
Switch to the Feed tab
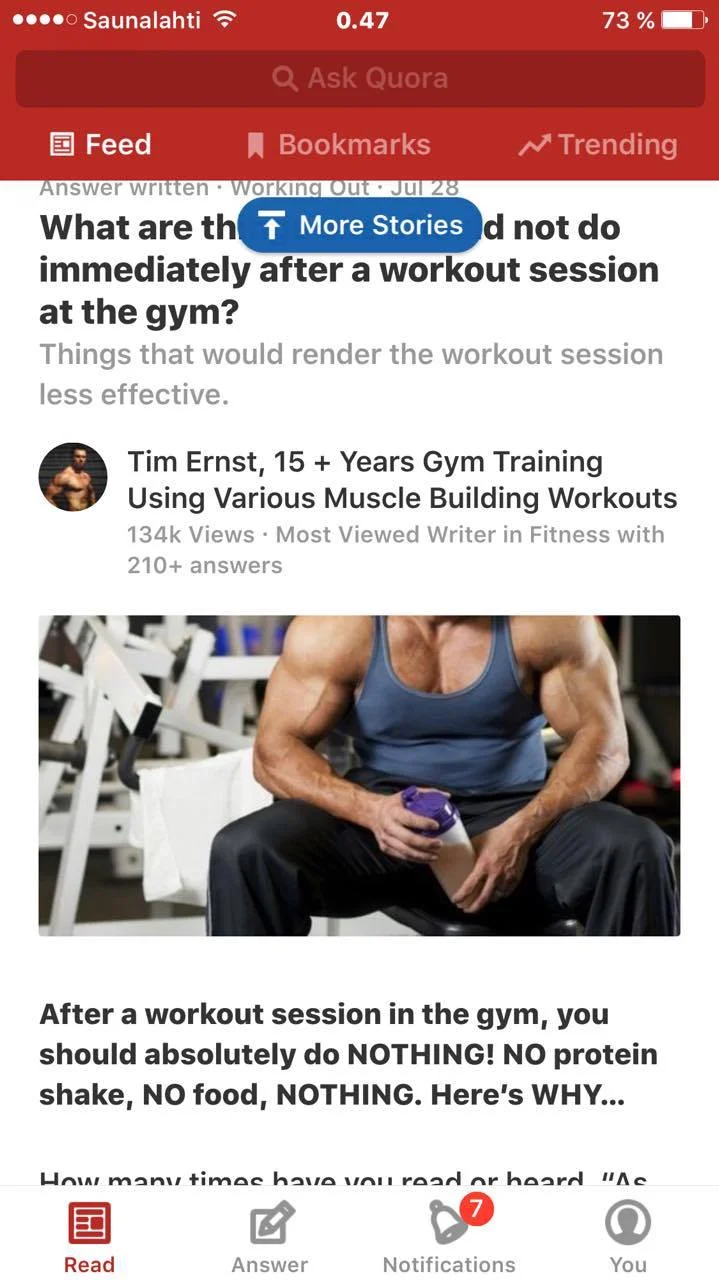click(x=101, y=145)
